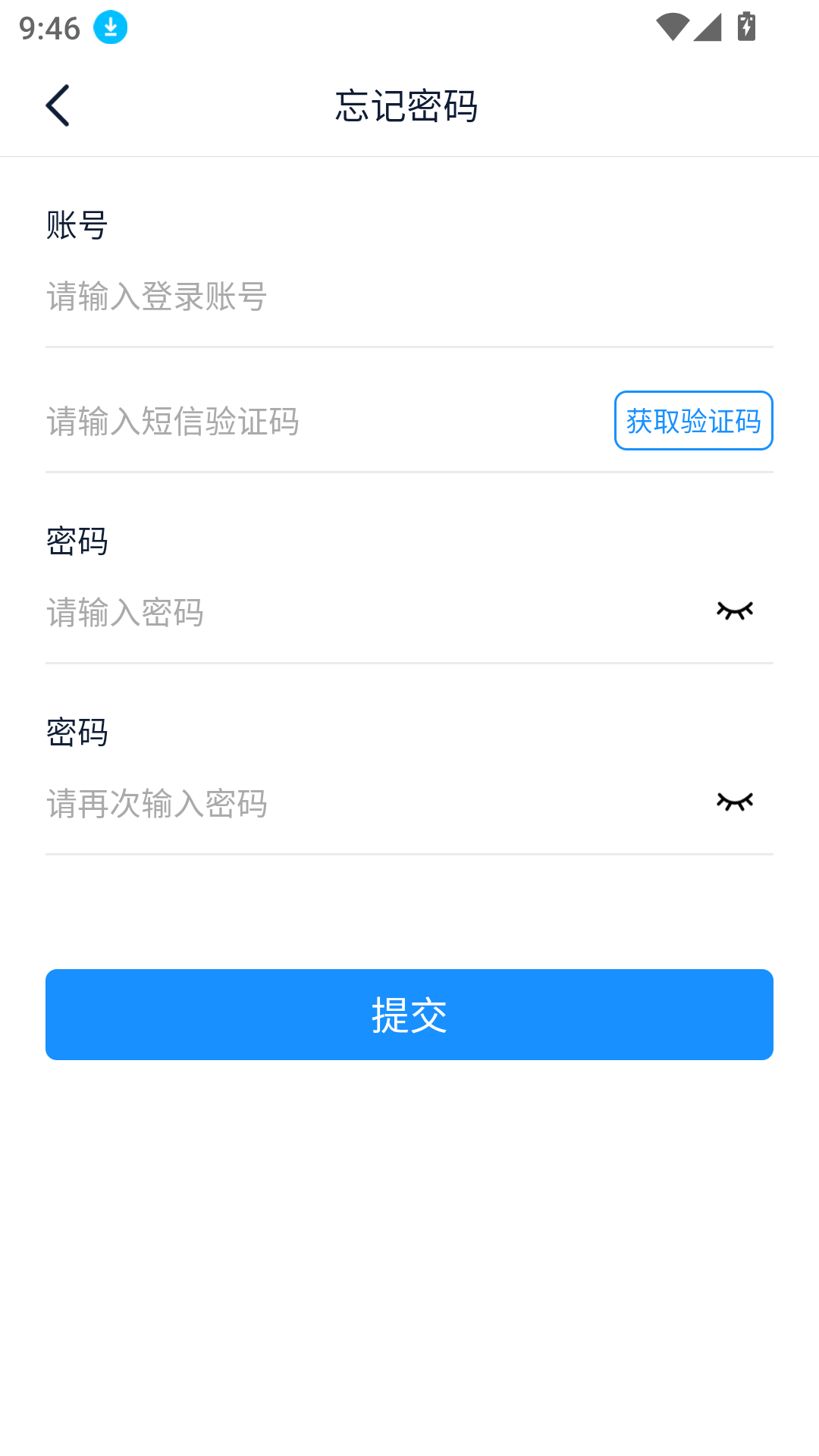The image size is (819, 1456).
Task: Click the 请输入短信验证码 input field
Action: click(x=303, y=422)
